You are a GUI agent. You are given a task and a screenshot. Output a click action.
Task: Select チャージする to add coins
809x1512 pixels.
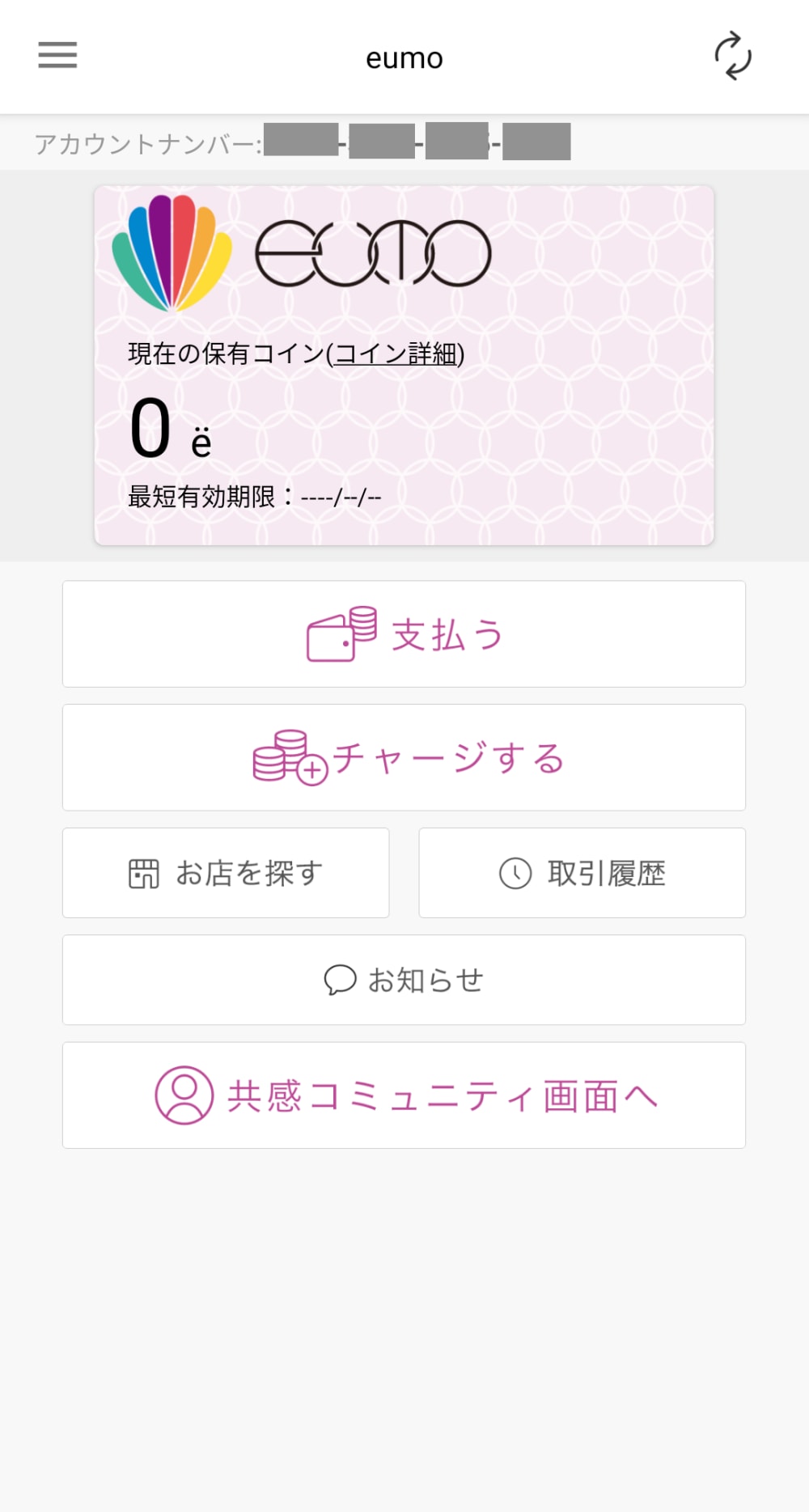pos(404,758)
